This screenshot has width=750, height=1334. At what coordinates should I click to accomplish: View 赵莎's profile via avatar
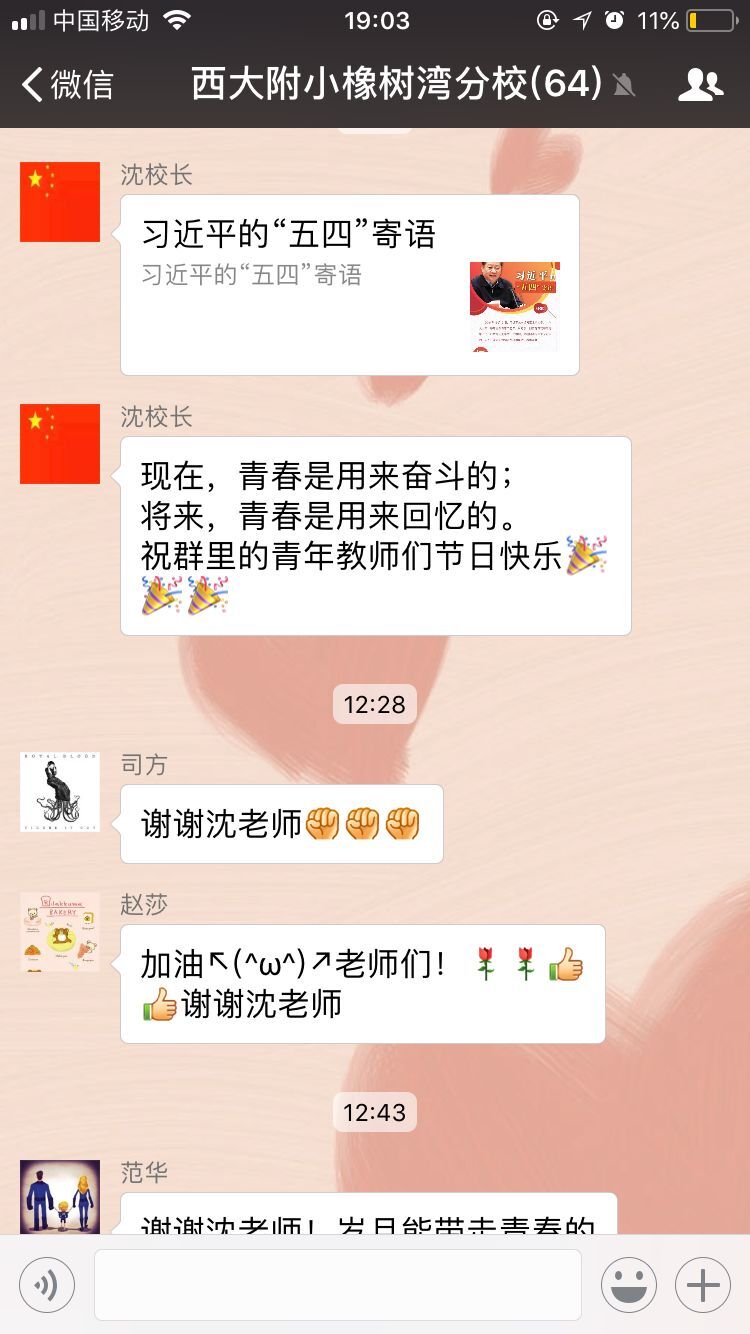point(60,932)
